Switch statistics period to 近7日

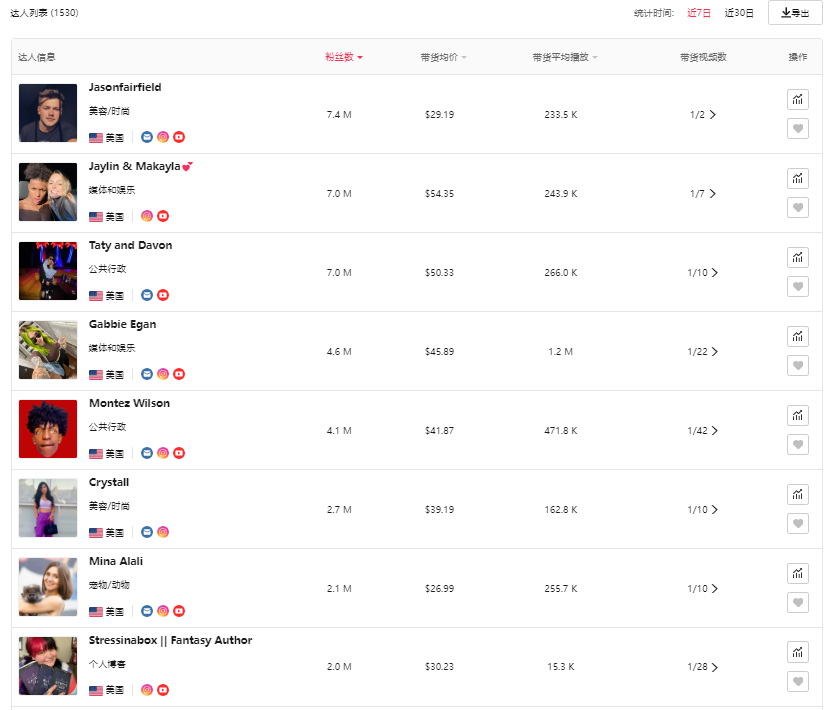click(x=699, y=13)
